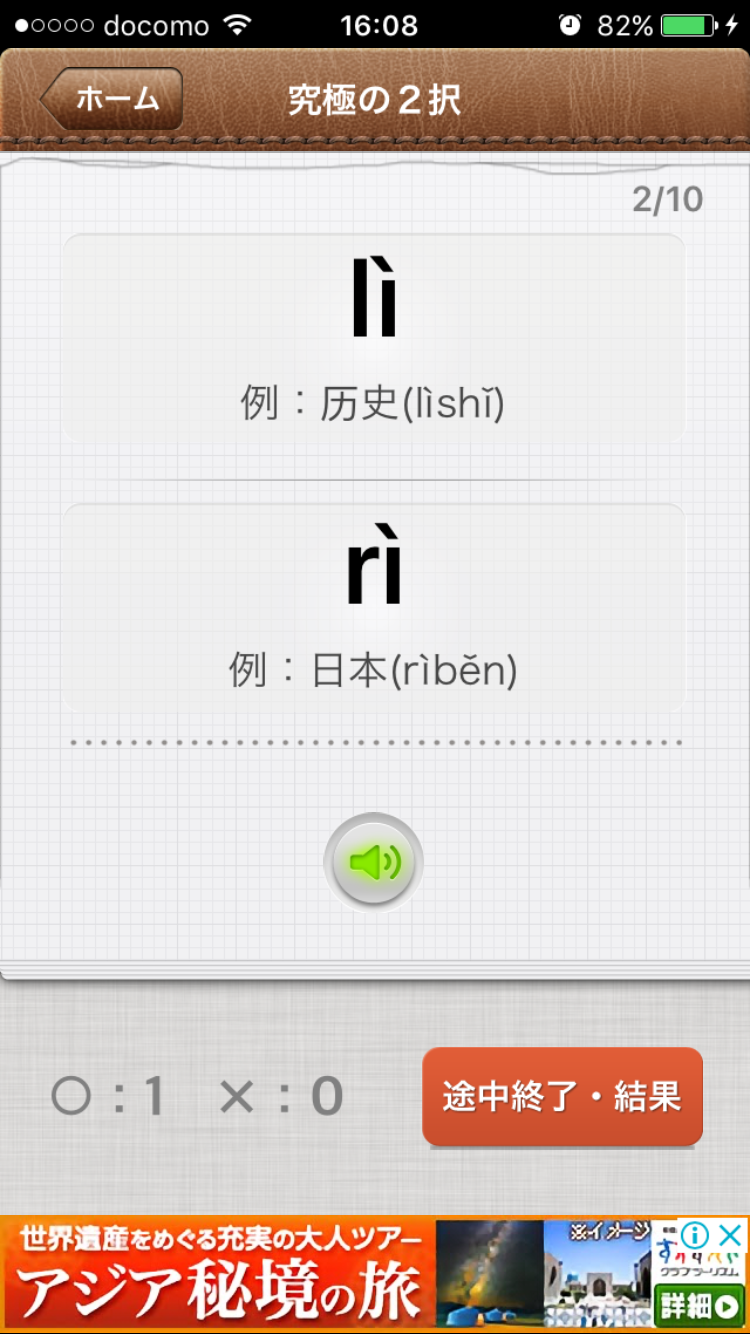Viewport: 750px width, 1334px height.
Task: Play the pronunciation audio with the speaker button
Action: pyautogui.click(x=374, y=862)
